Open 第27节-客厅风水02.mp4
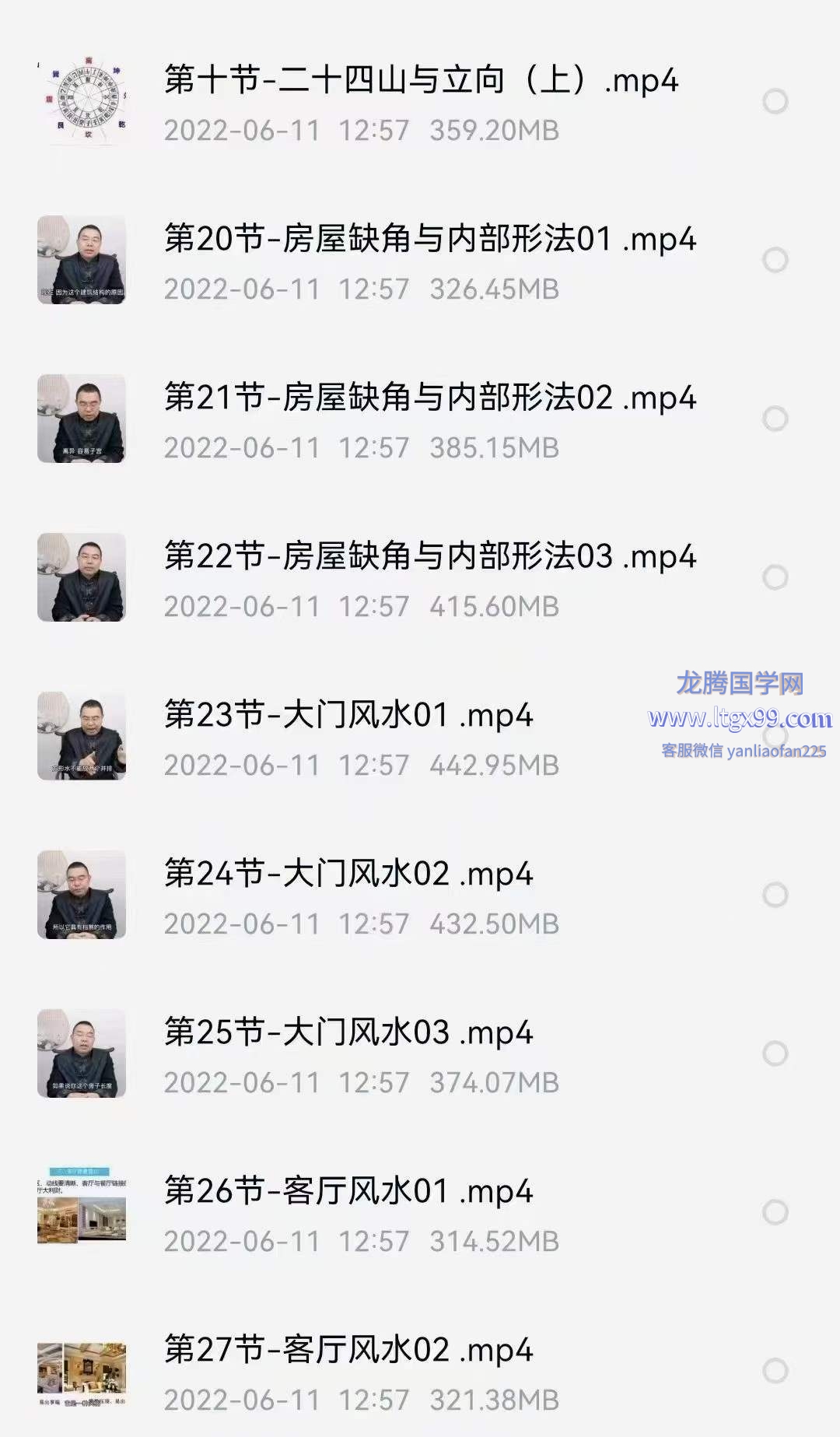 pyautogui.click(x=348, y=1351)
